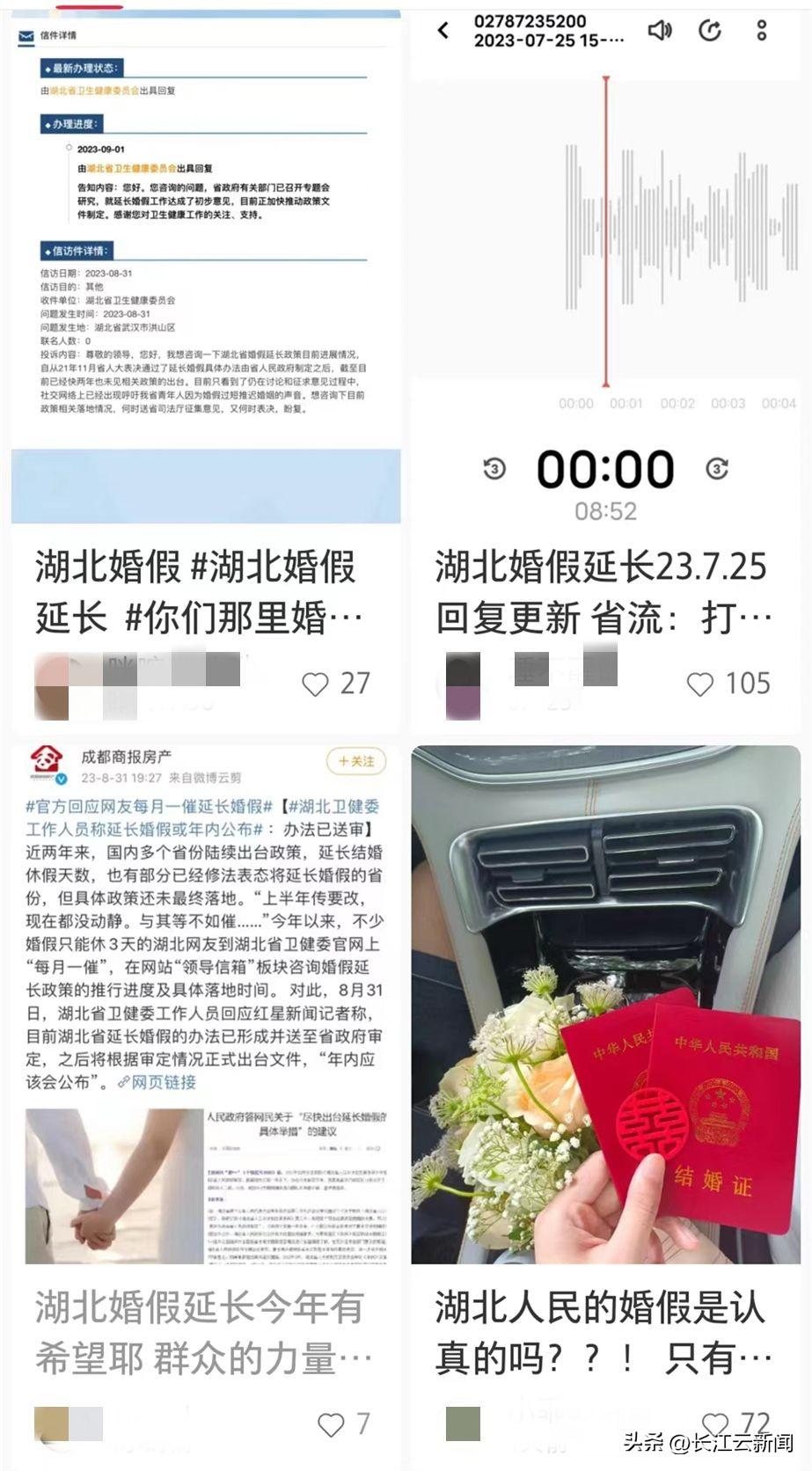812x1471 pixels.
Task: Open the post 湖北婚假延长今年有希望耶
Action: click(x=202, y=1333)
